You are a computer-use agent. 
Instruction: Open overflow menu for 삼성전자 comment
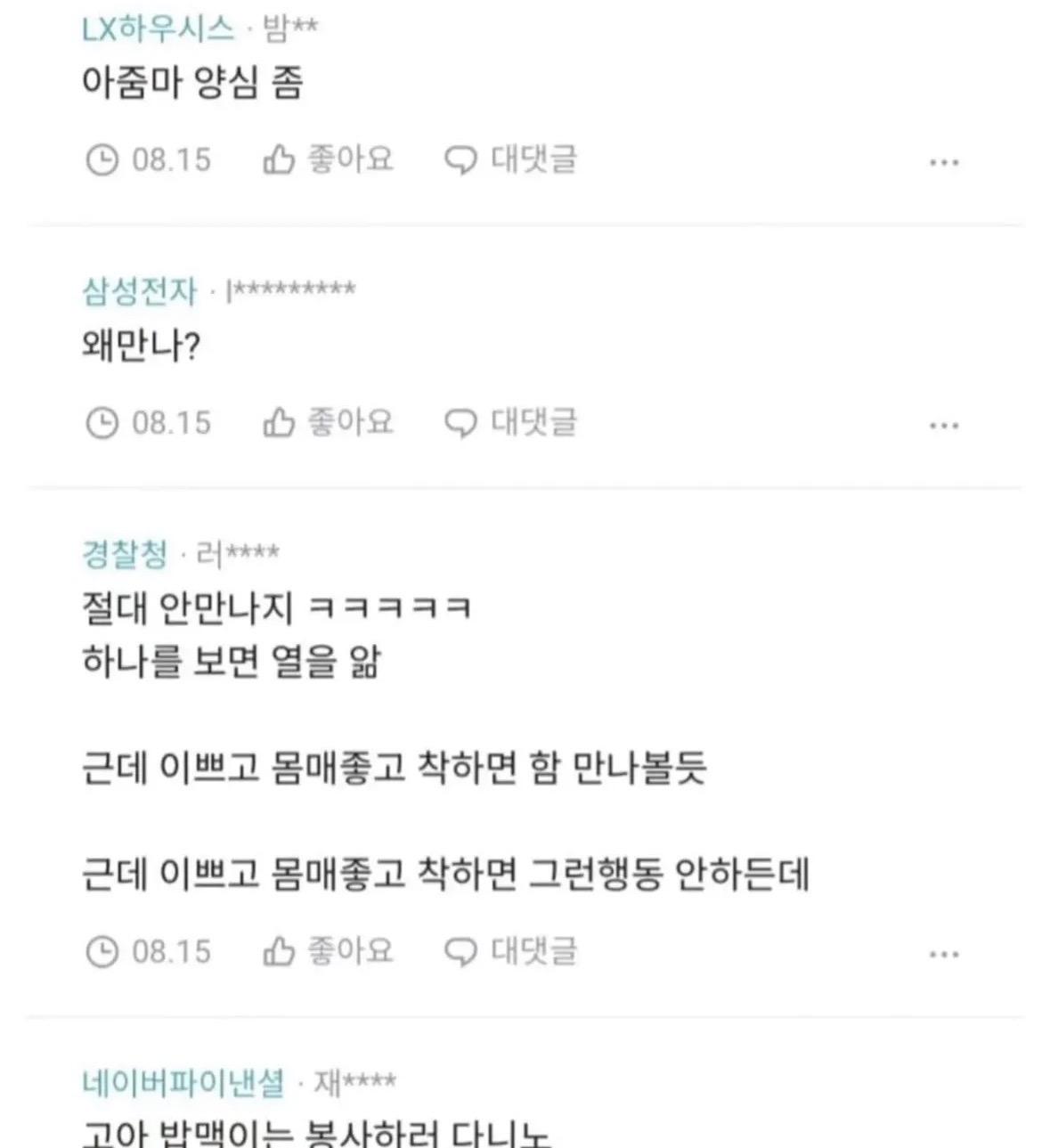(943, 426)
